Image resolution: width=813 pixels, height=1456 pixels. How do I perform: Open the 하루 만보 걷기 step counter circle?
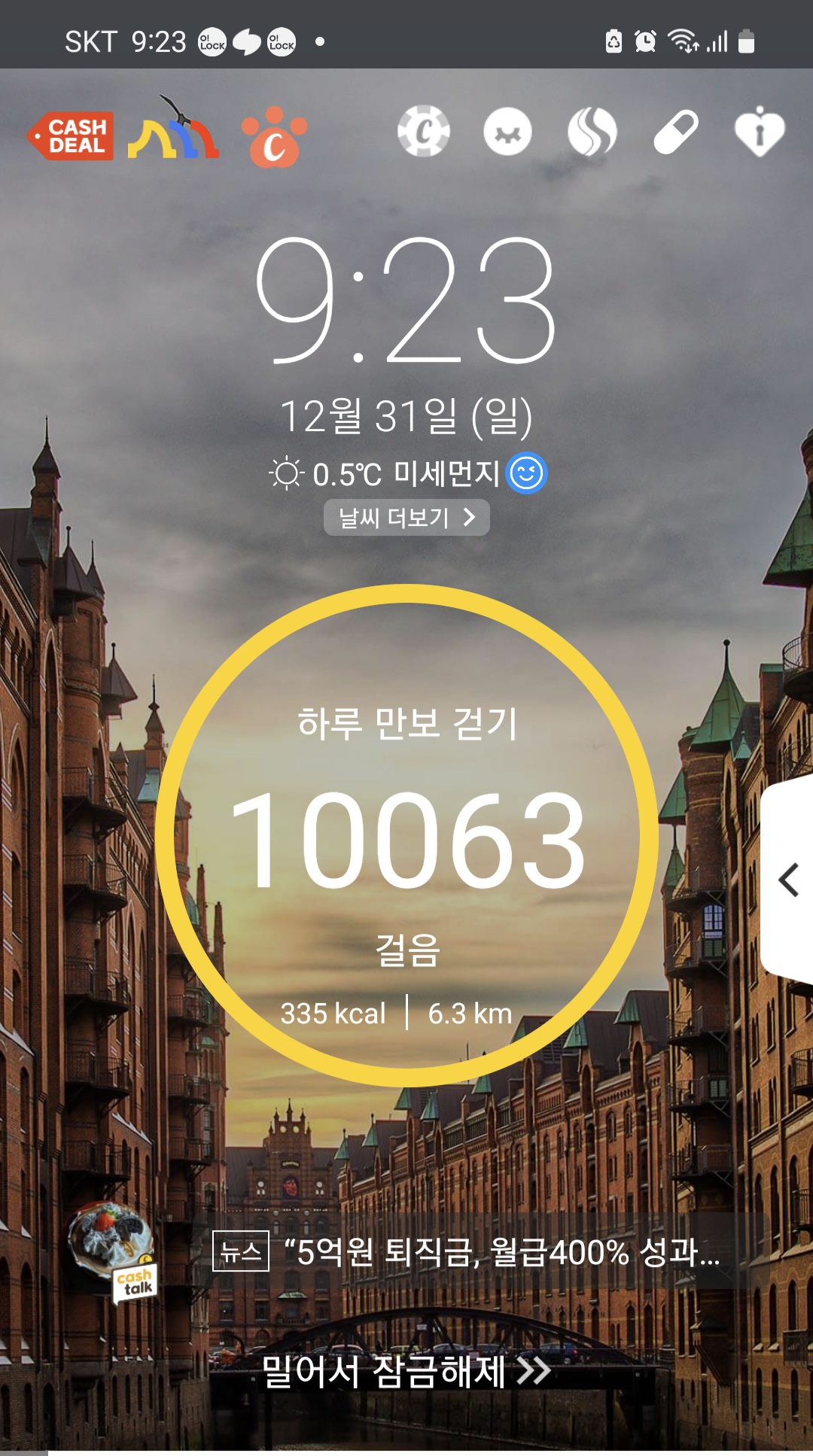click(406, 835)
